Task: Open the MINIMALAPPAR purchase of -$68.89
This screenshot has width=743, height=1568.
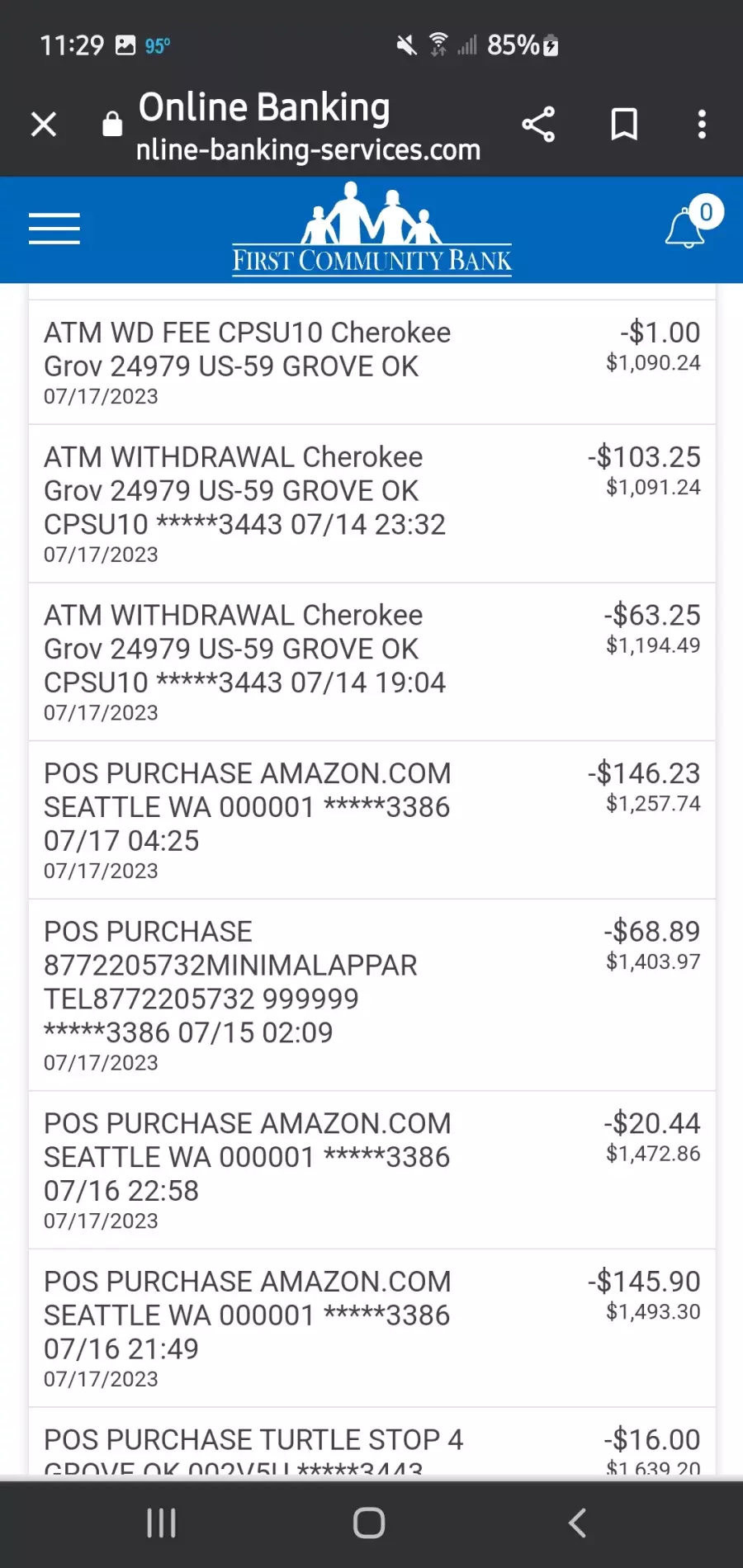Action: click(x=372, y=995)
